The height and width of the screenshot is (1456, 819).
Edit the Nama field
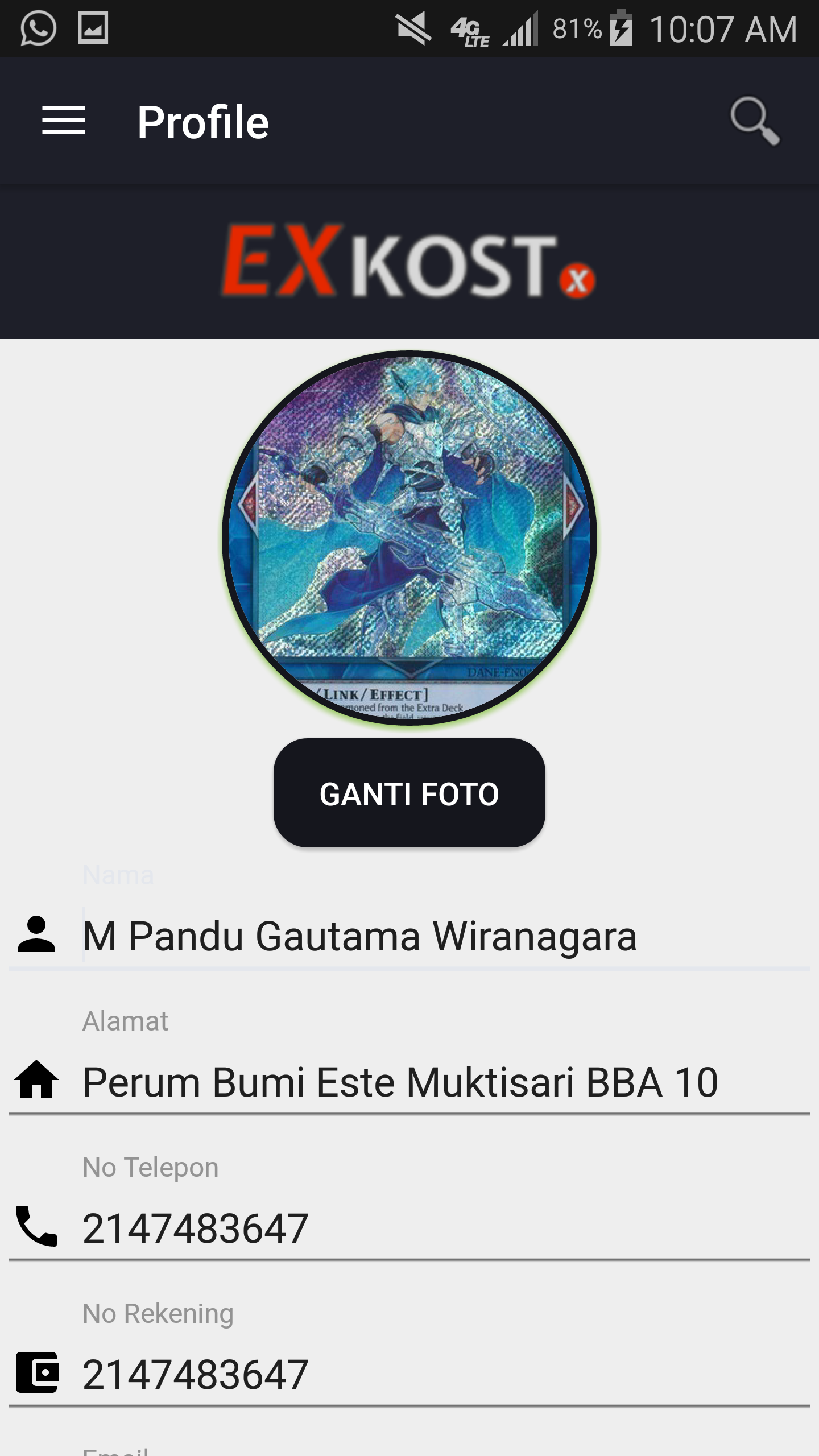pos(444,936)
